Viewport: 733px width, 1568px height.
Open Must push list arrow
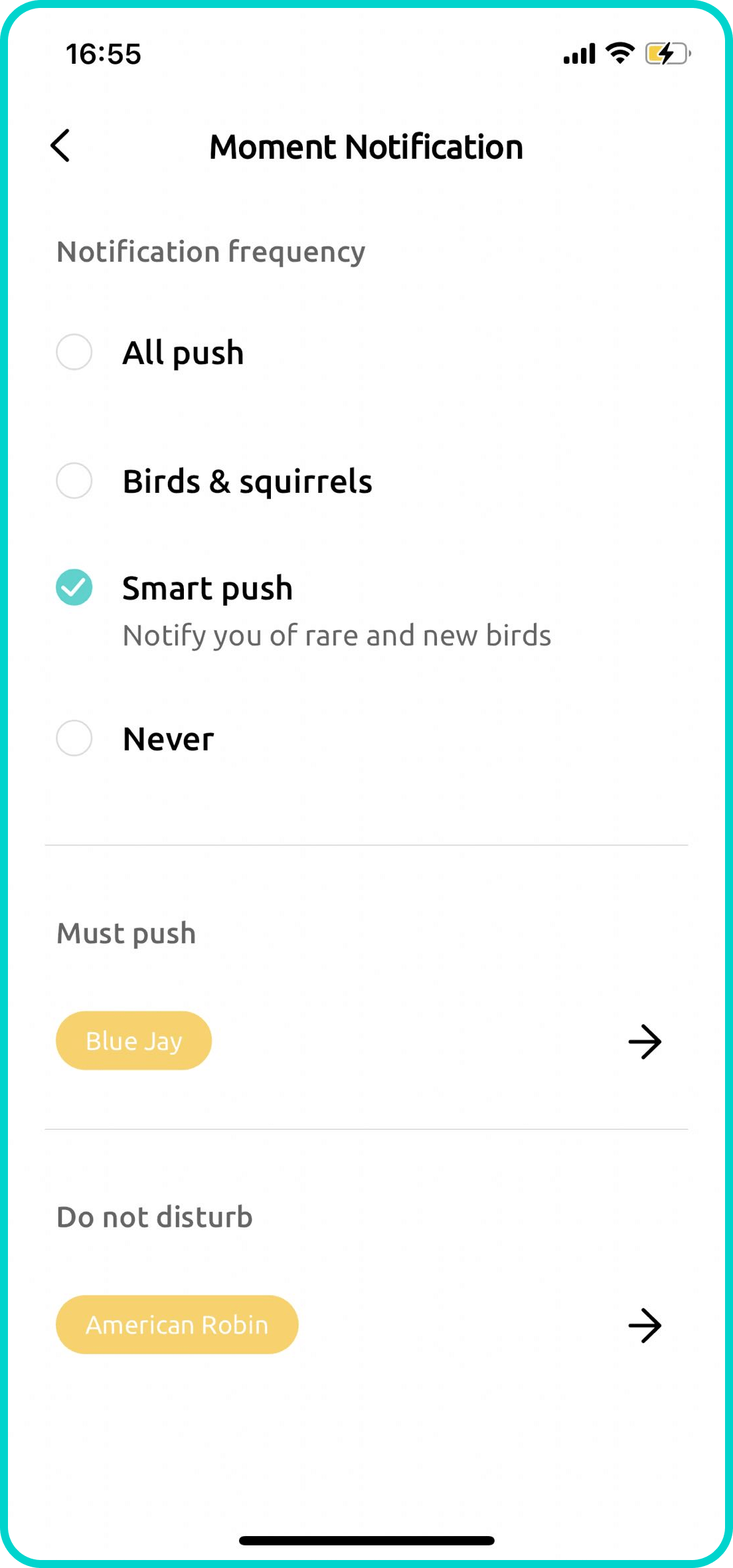point(645,1041)
